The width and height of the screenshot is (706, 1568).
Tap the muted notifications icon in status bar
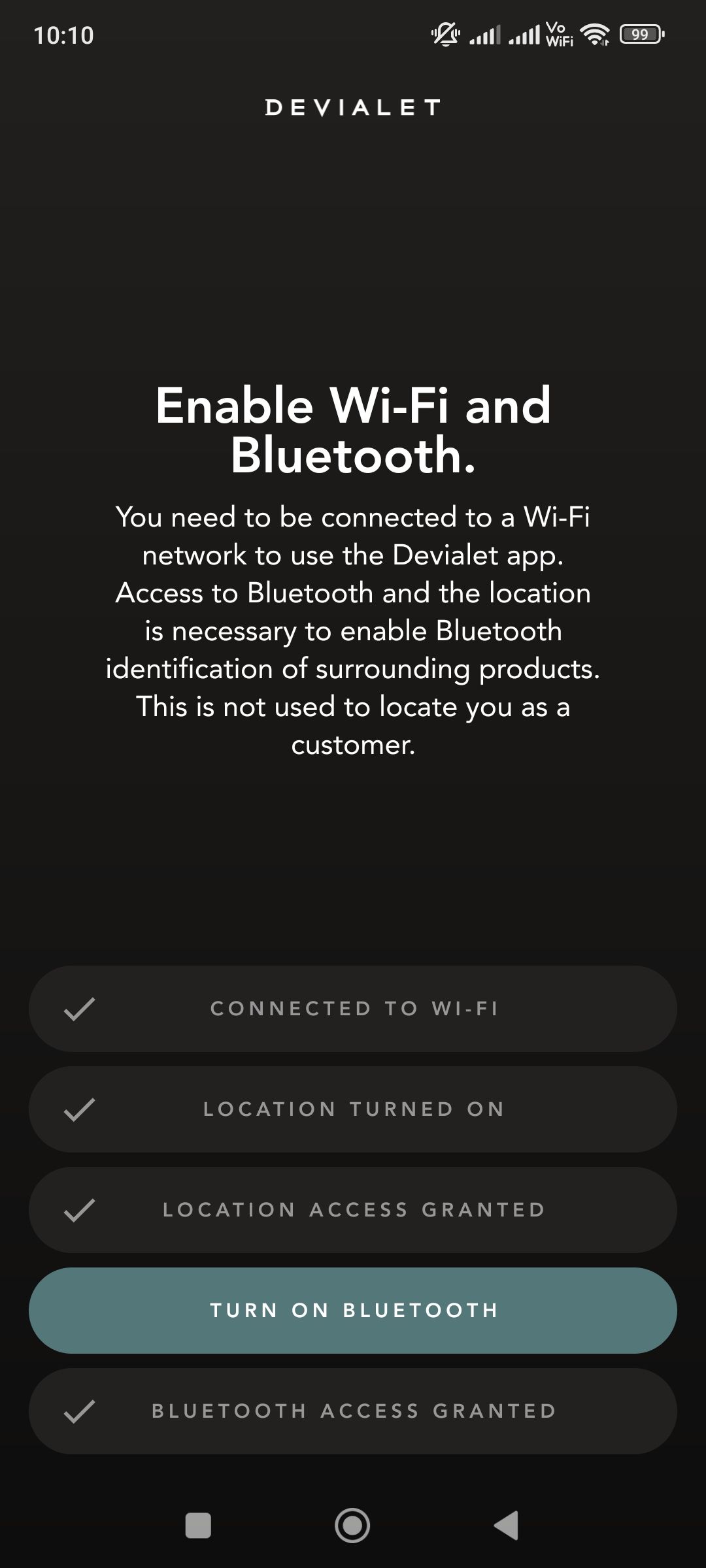tap(446, 34)
